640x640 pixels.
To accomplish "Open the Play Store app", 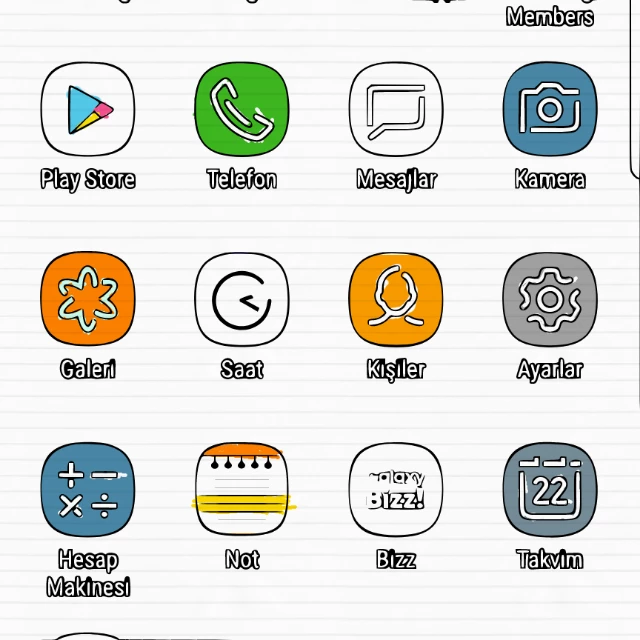I will pyautogui.click(x=88, y=109).
